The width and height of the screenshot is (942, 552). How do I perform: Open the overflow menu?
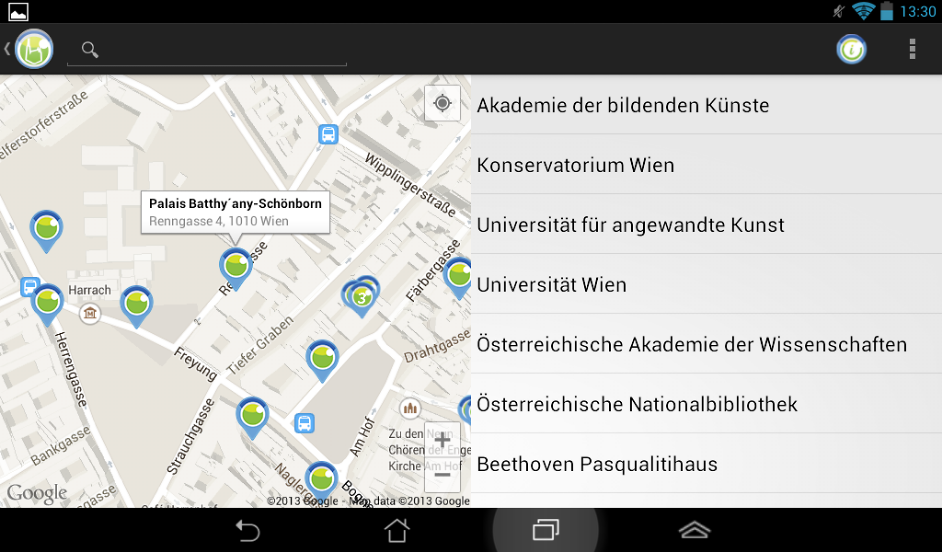pos(911,49)
